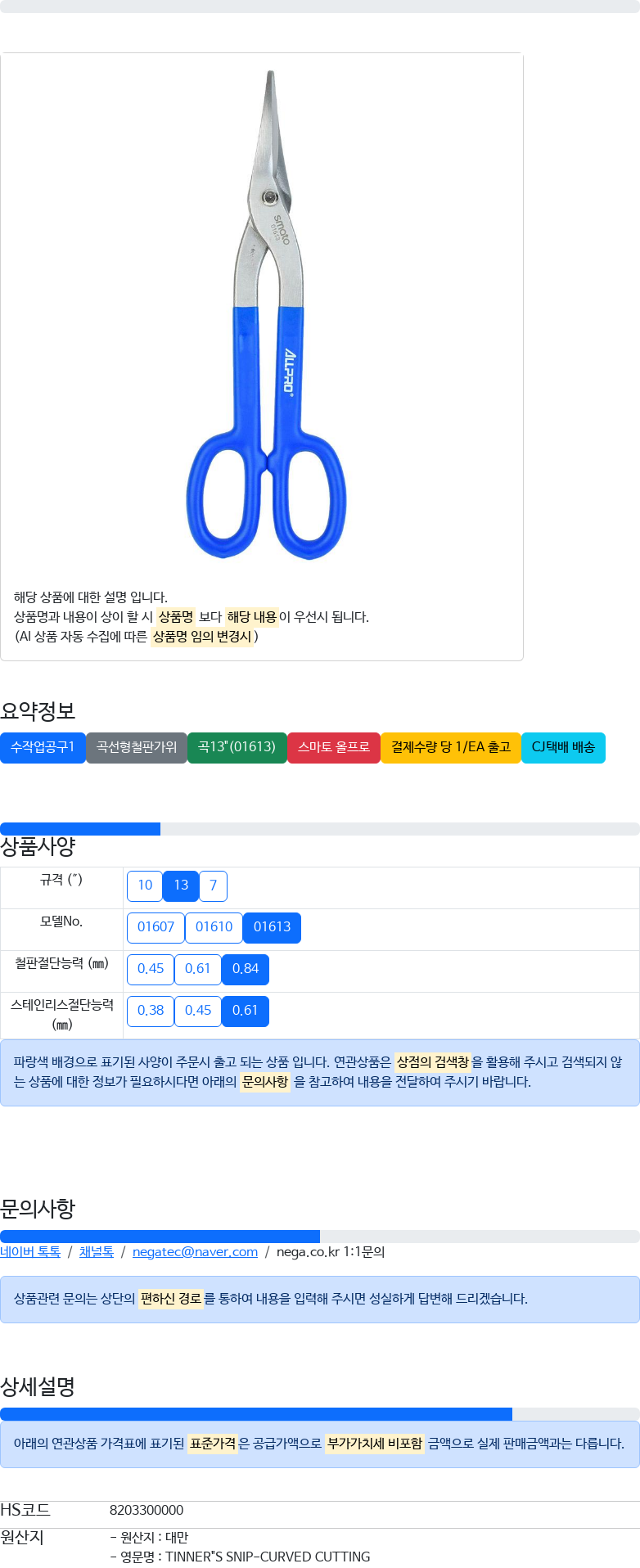The image size is (640, 1568).
Task: Choose the 13 inch size button
Action: coord(181,885)
